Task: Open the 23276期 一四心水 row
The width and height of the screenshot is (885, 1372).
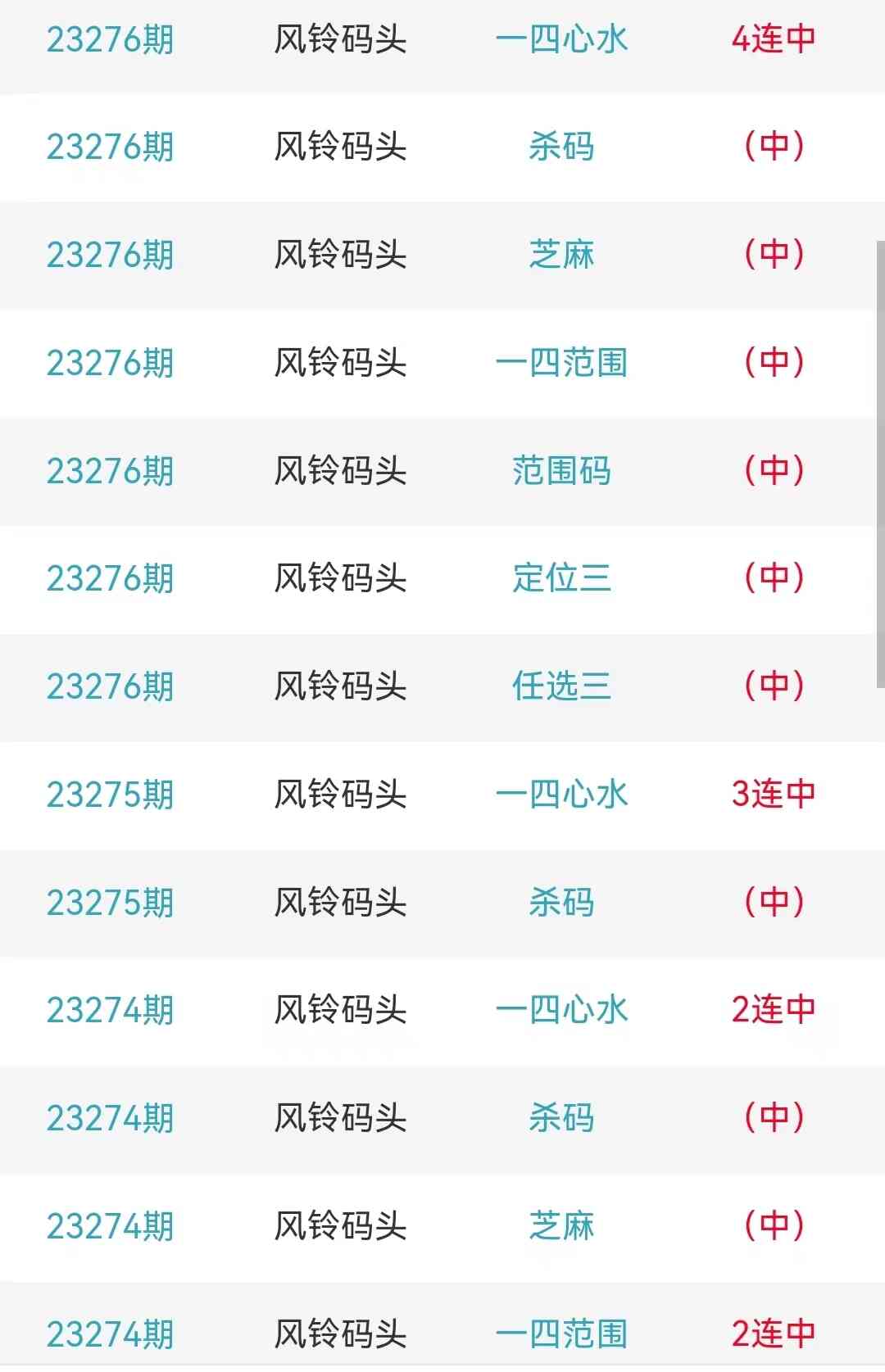Action: pyautogui.click(x=561, y=39)
